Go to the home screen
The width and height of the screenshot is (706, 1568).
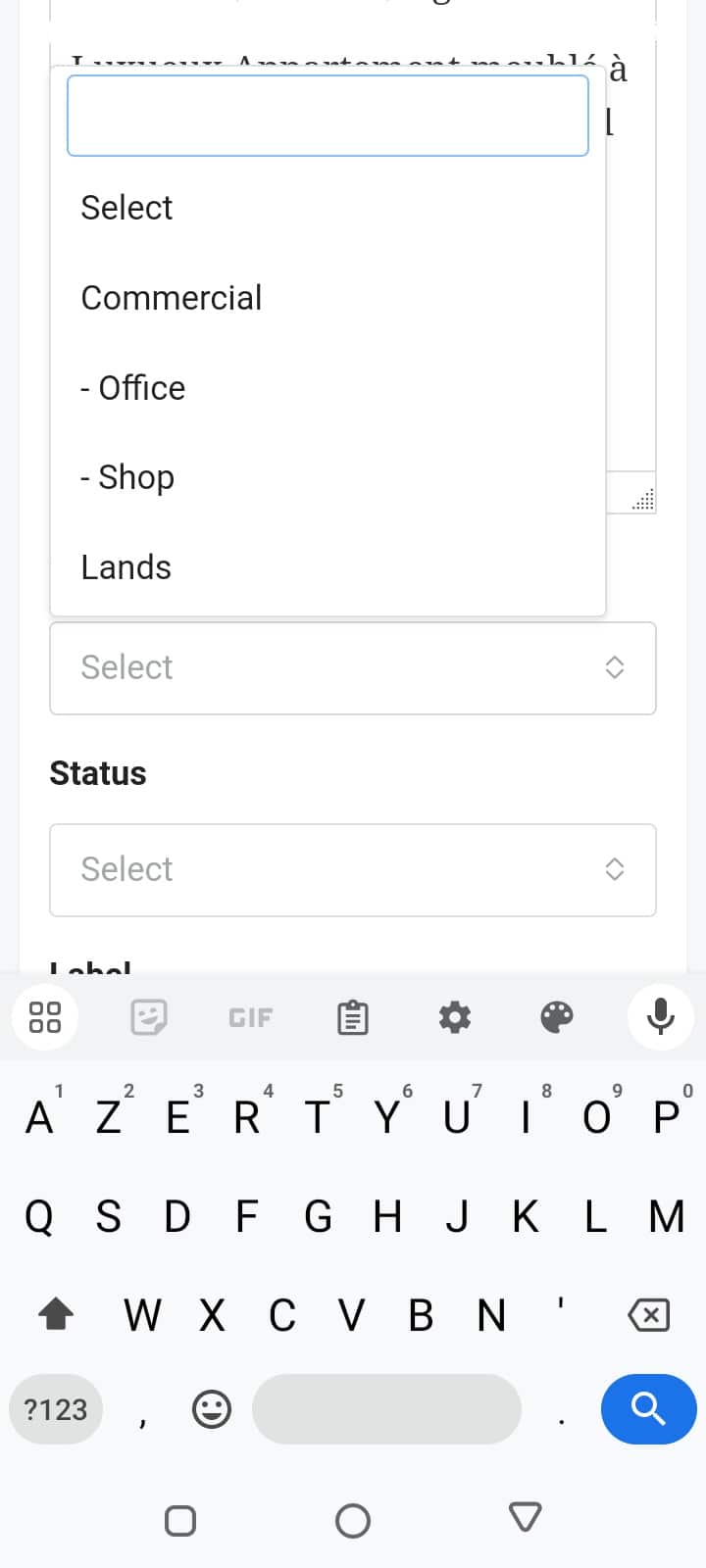click(353, 1521)
